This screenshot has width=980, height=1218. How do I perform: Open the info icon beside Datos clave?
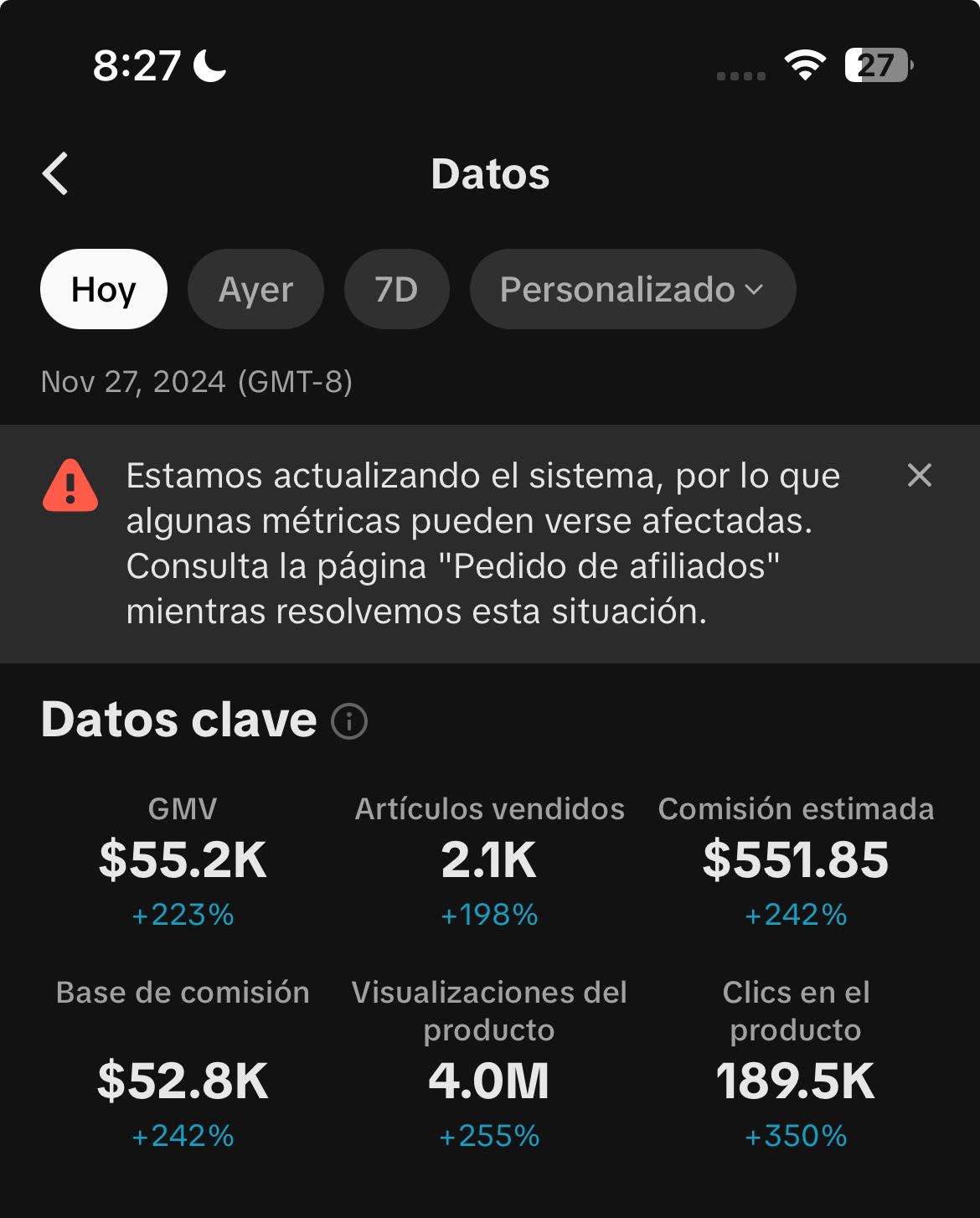[x=349, y=721]
